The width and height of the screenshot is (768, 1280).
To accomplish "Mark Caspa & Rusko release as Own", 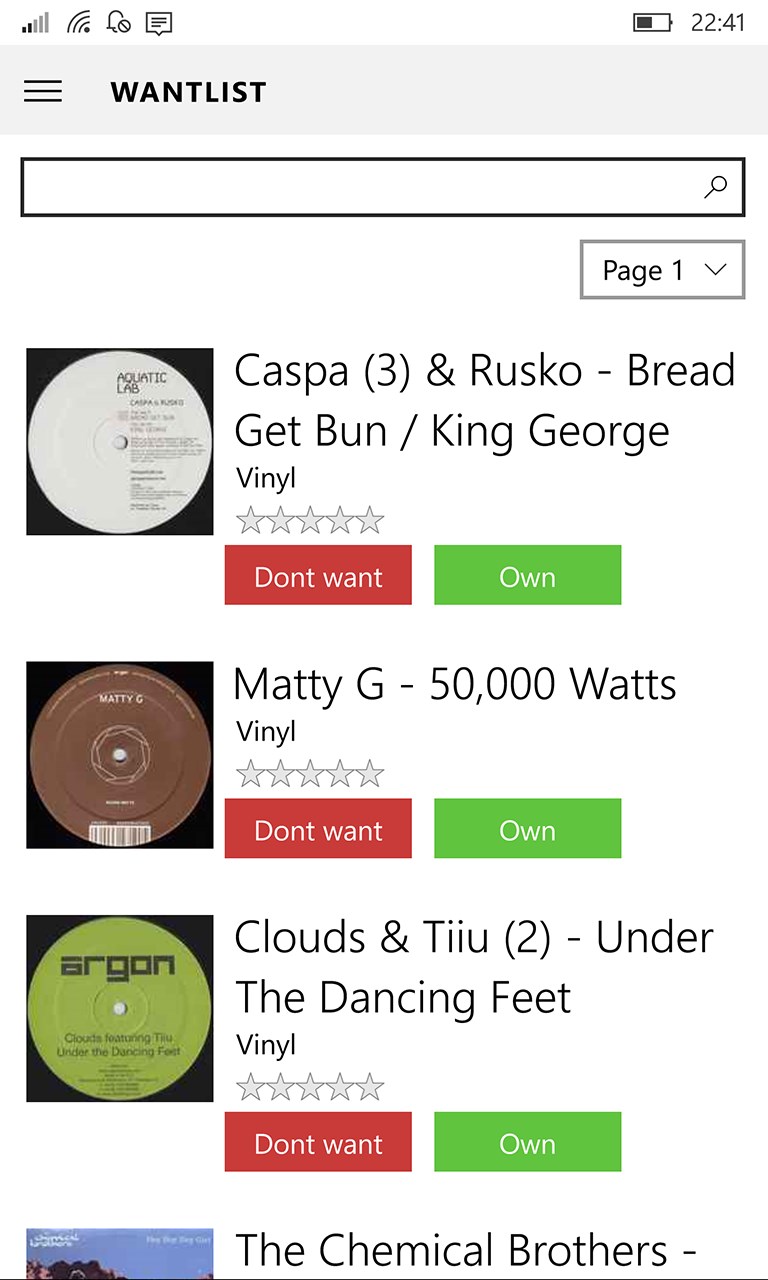I will tap(527, 575).
